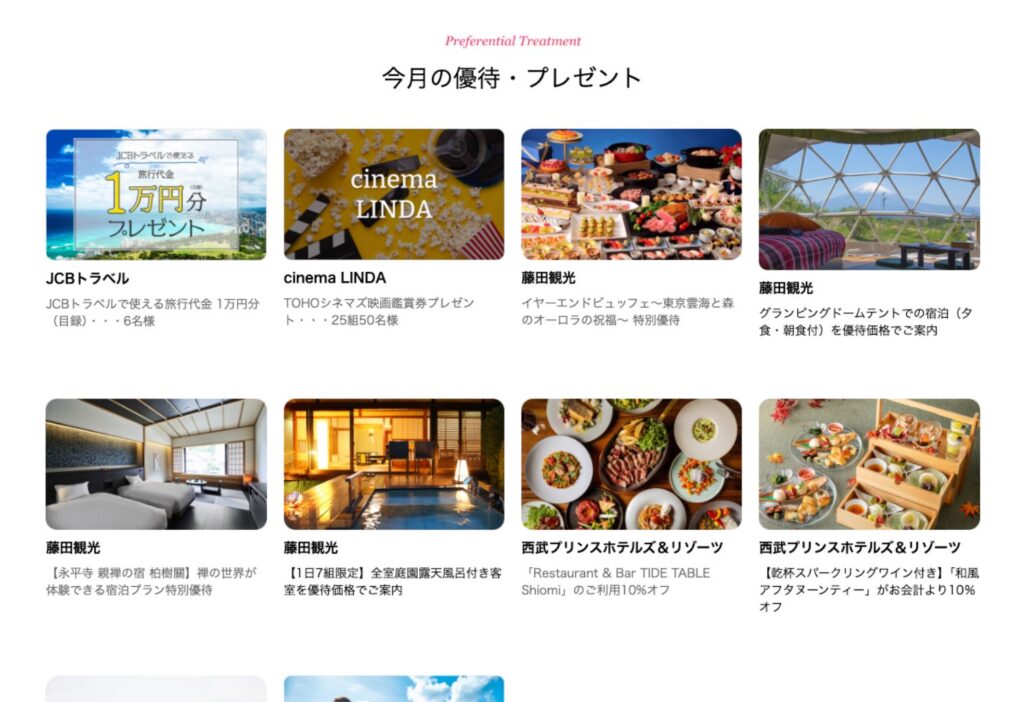This screenshot has height=702, width=1024.
Task: Select the 永平寺 親禅の宿 柏樹關 stay card
Action: click(x=156, y=464)
